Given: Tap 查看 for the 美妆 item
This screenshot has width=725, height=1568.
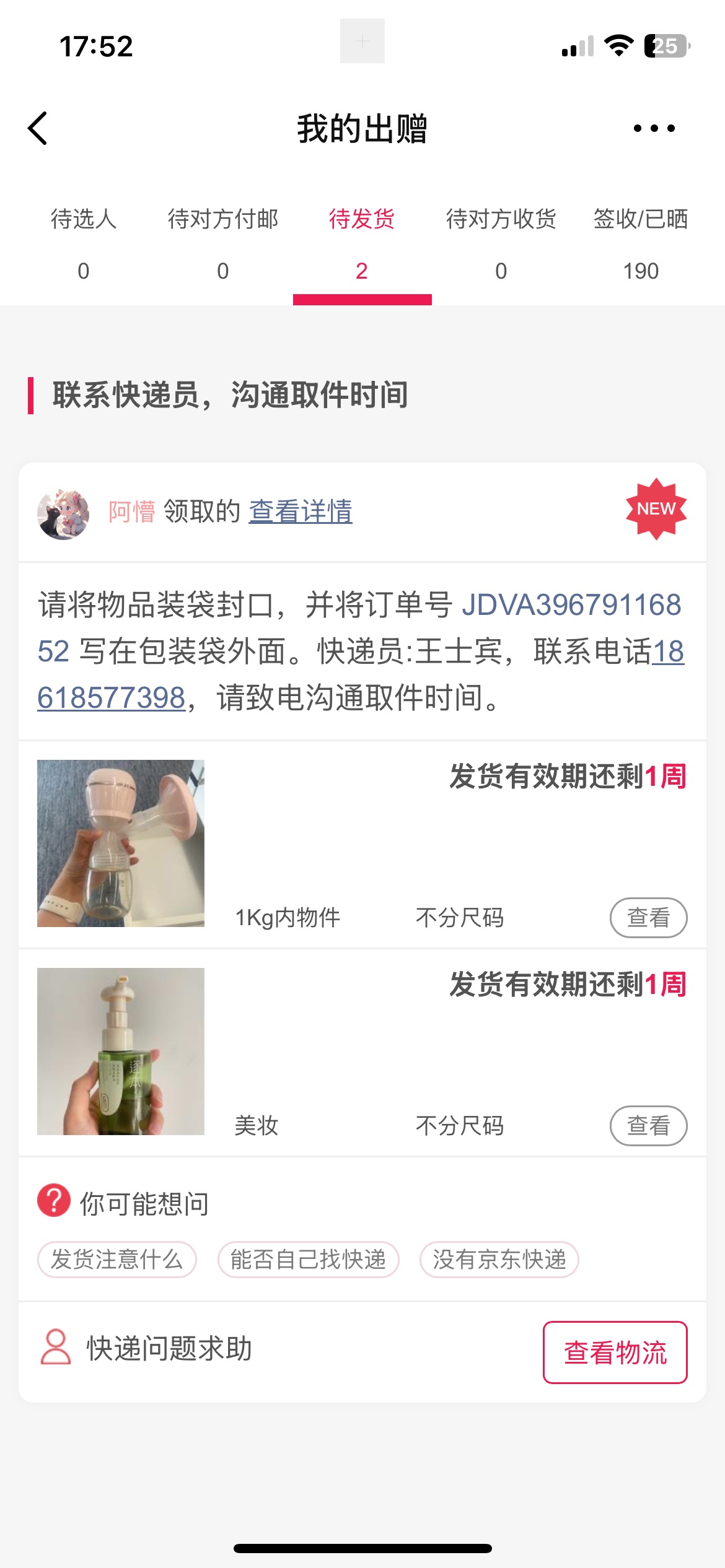Looking at the screenshot, I should pyautogui.click(x=648, y=1126).
